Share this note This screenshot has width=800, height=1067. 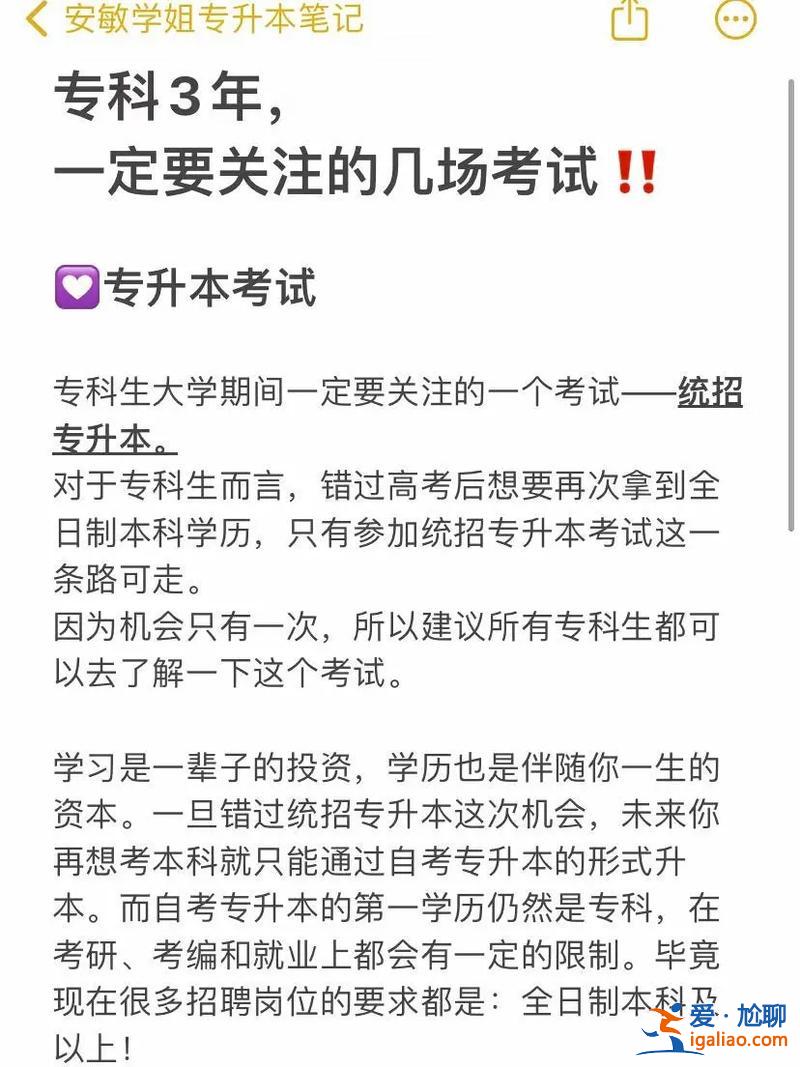(x=629, y=20)
